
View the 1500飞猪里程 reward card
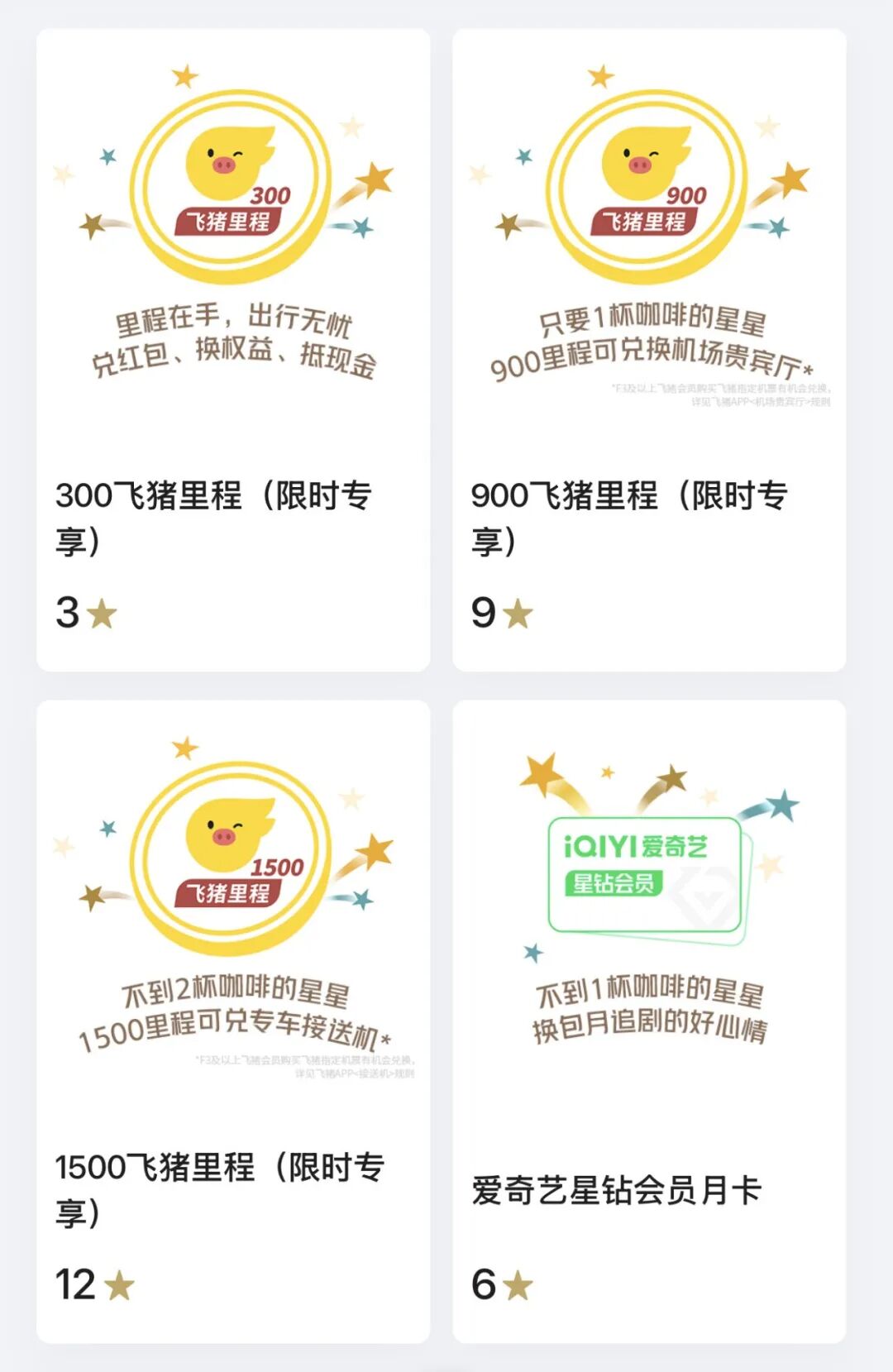[233, 1021]
